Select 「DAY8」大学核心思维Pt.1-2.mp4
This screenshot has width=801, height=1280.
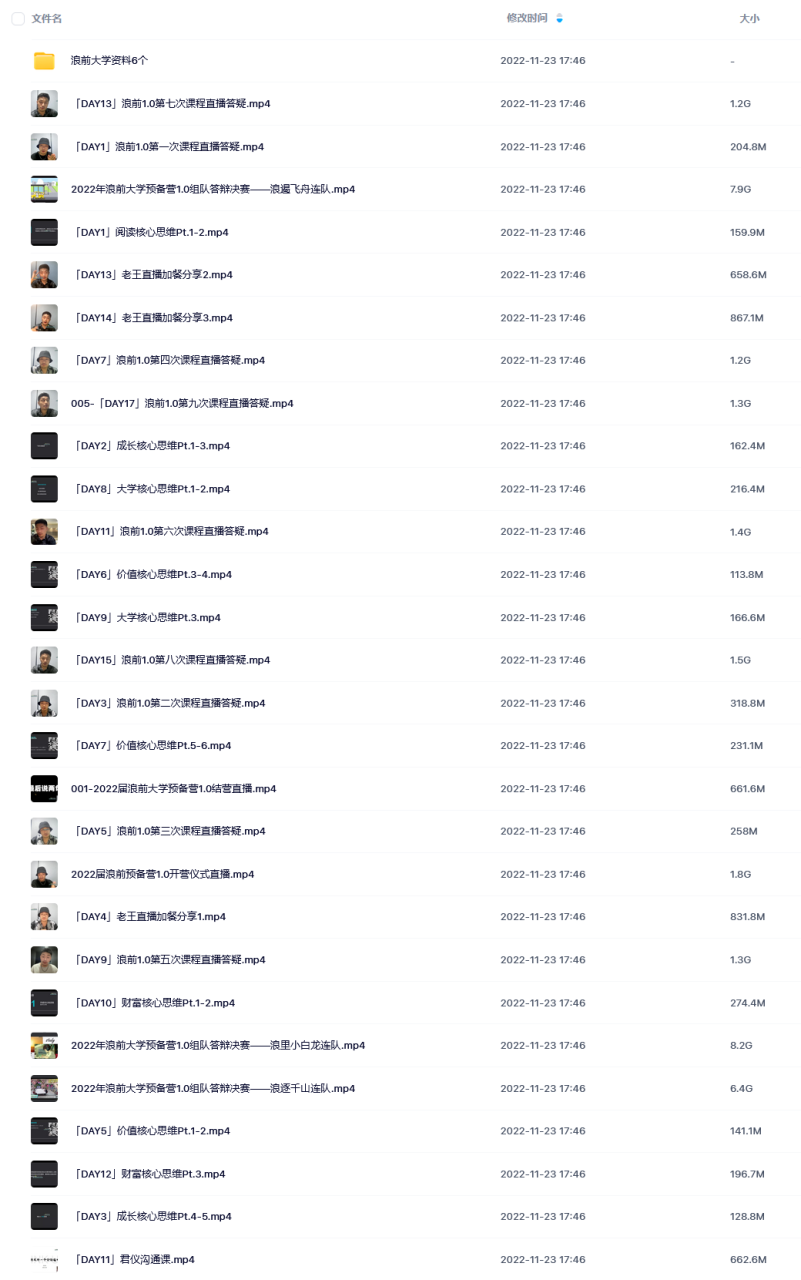pyautogui.click(x=150, y=489)
